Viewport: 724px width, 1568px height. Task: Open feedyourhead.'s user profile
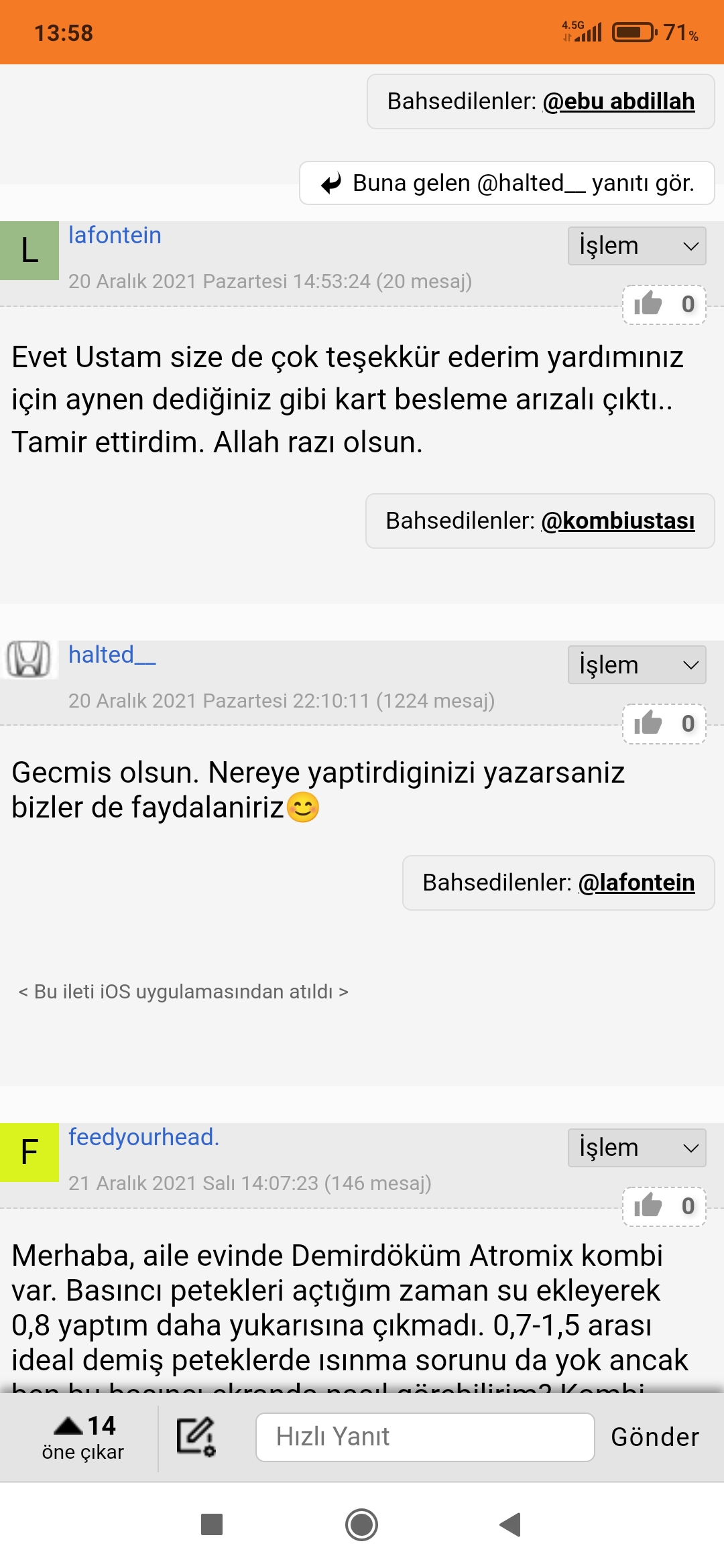coord(143,1137)
